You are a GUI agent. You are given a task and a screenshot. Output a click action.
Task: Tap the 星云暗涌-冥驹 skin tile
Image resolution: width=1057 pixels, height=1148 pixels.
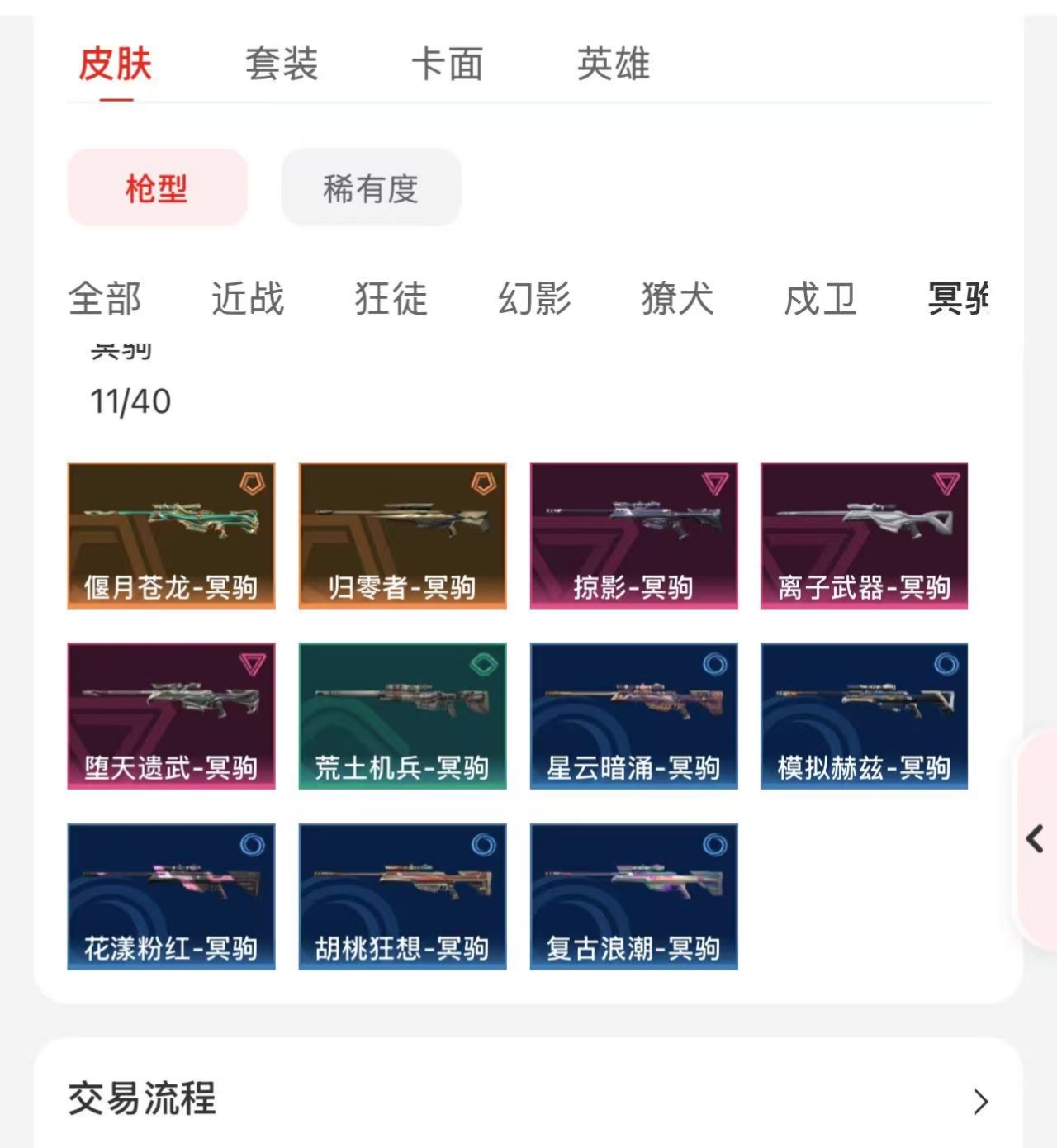tap(633, 715)
